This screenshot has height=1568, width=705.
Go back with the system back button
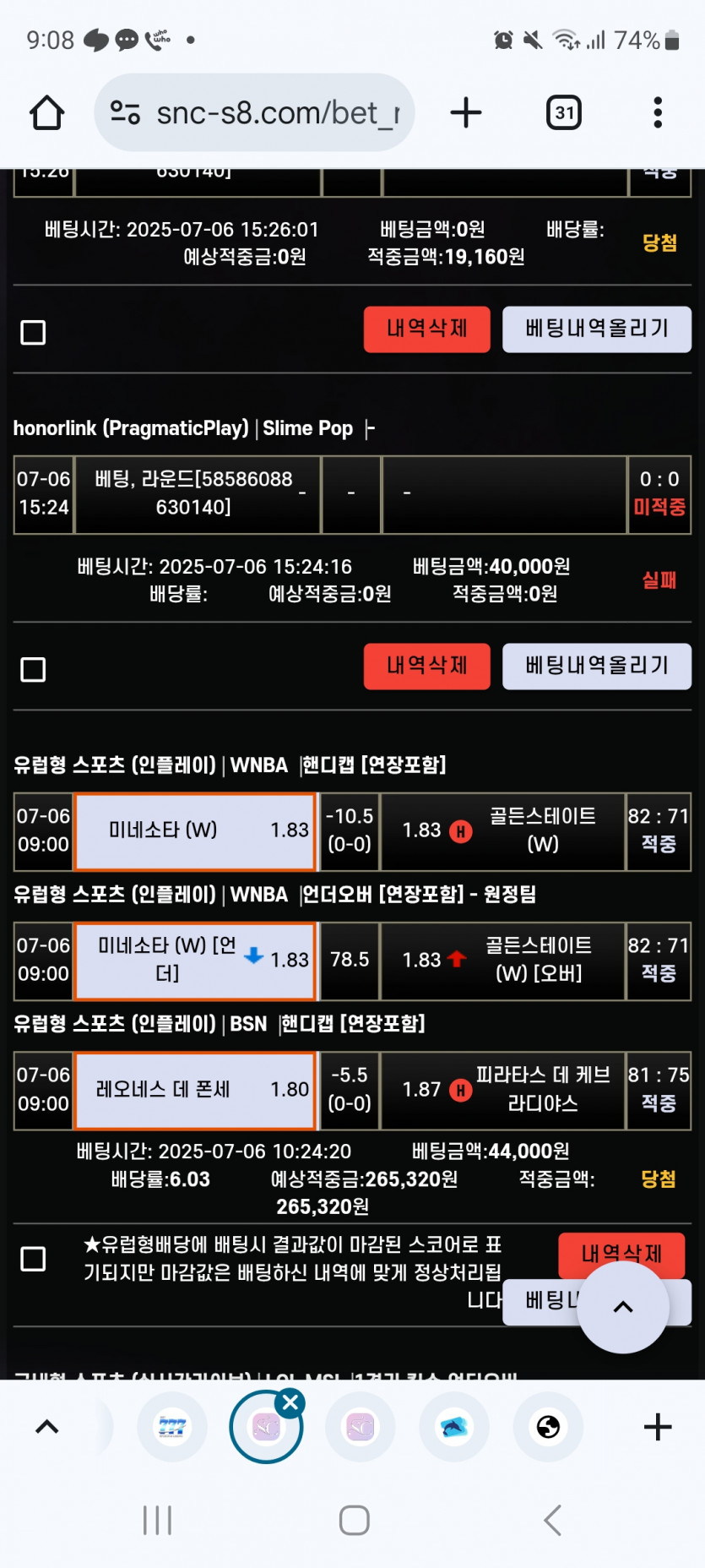(x=552, y=1521)
